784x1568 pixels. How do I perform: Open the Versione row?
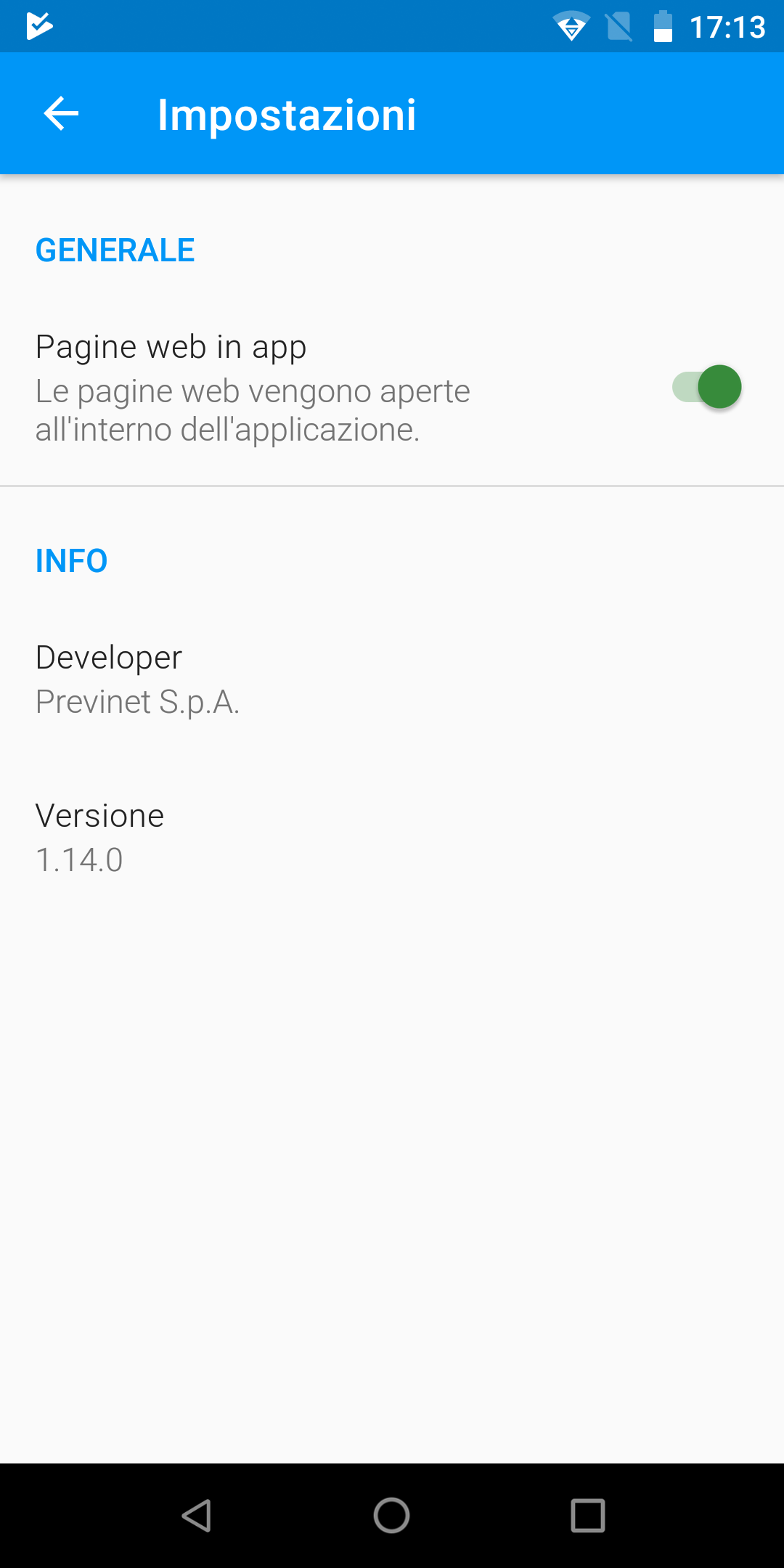pyautogui.click(x=392, y=838)
